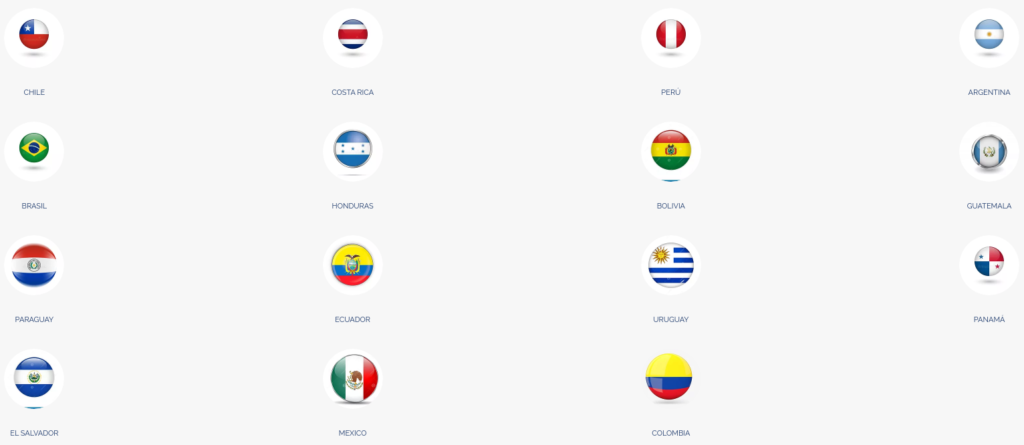Choose Honduras from the list
1024x445 pixels.
[352, 150]
